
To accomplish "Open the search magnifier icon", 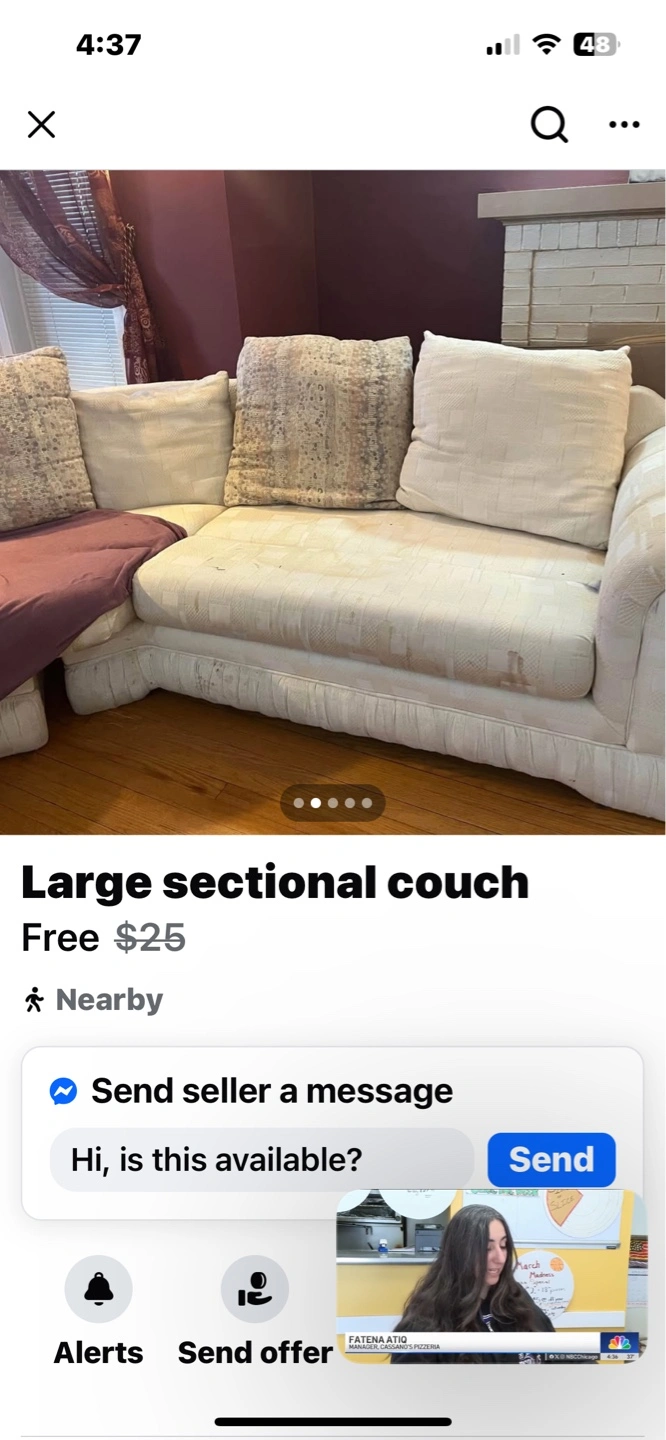I will coord(548,125).
